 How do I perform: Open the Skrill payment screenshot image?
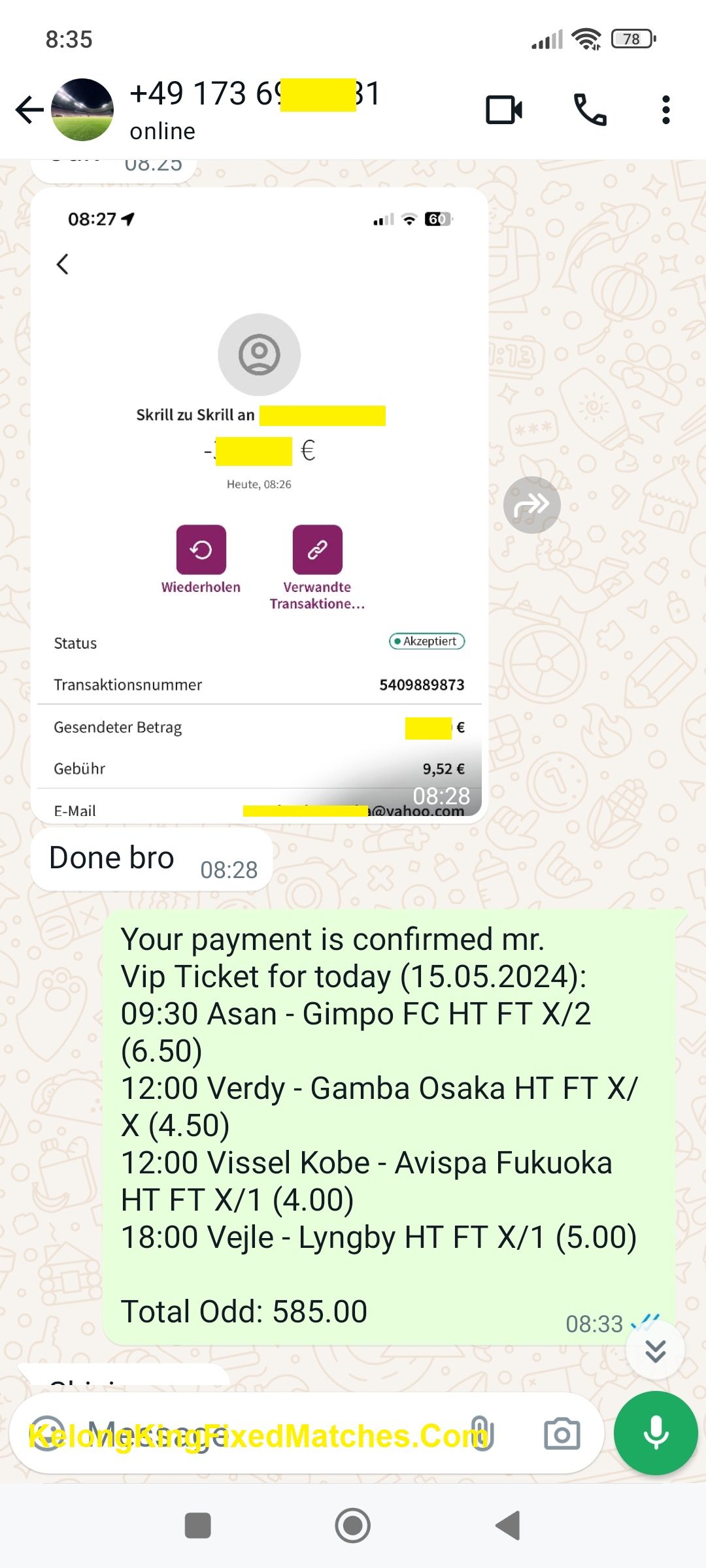pos(259,504)
